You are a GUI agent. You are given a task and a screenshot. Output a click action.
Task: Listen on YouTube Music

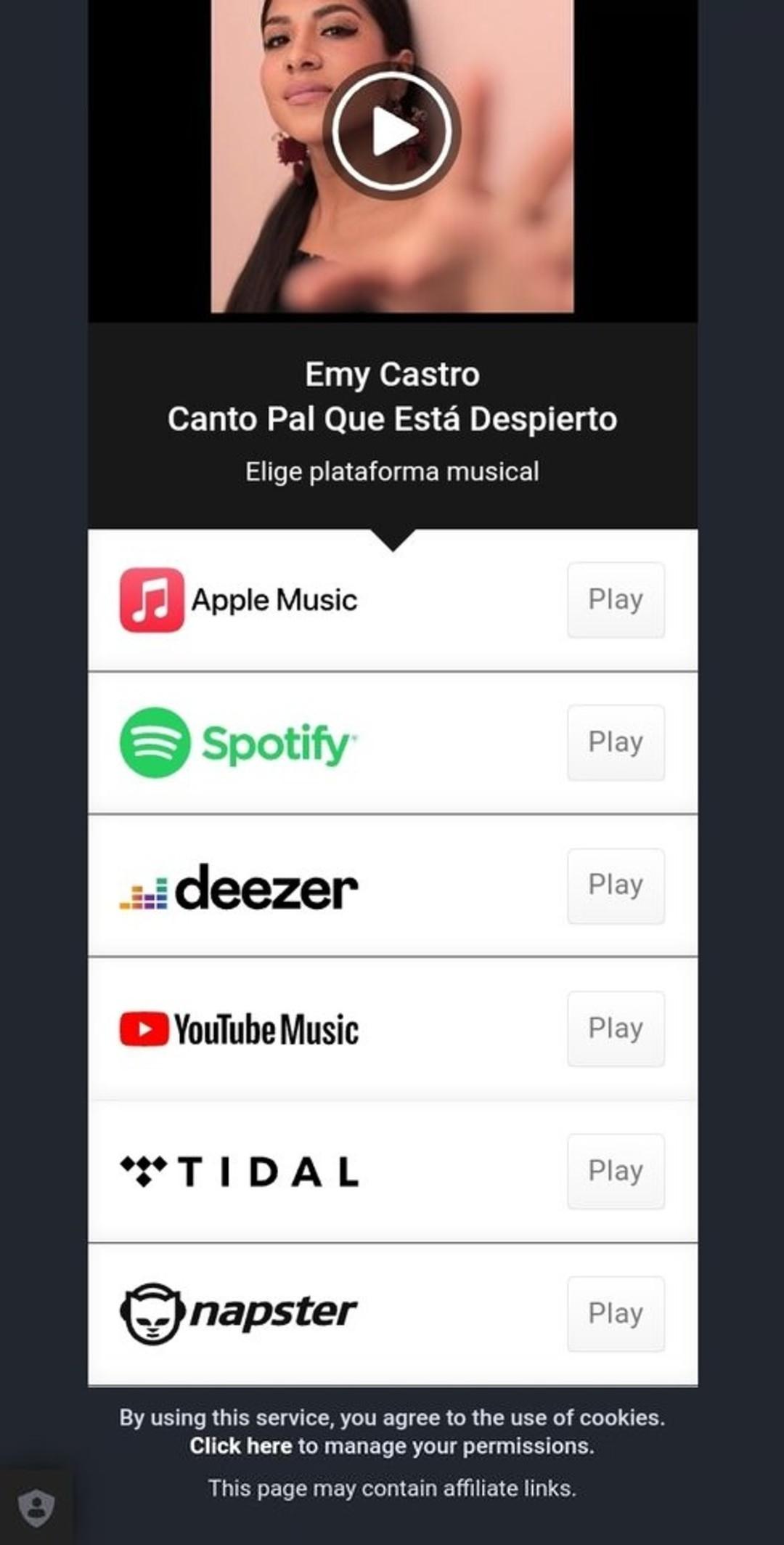pyautogui.click(x=616, y=1029)
